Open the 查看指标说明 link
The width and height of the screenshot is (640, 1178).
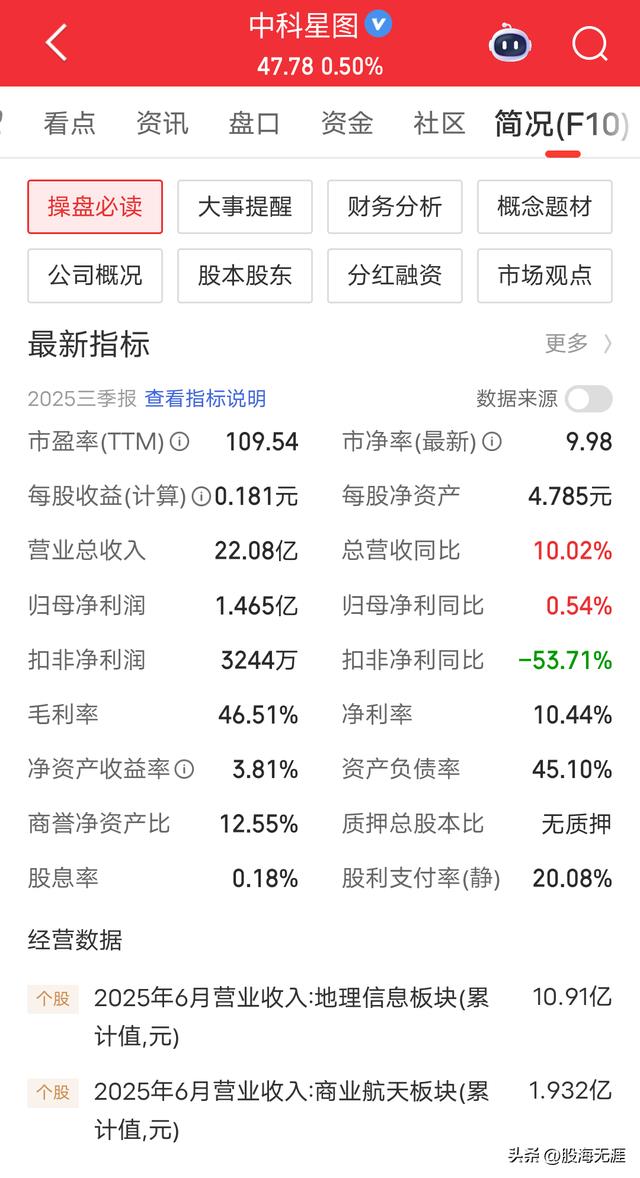[205, 399]
